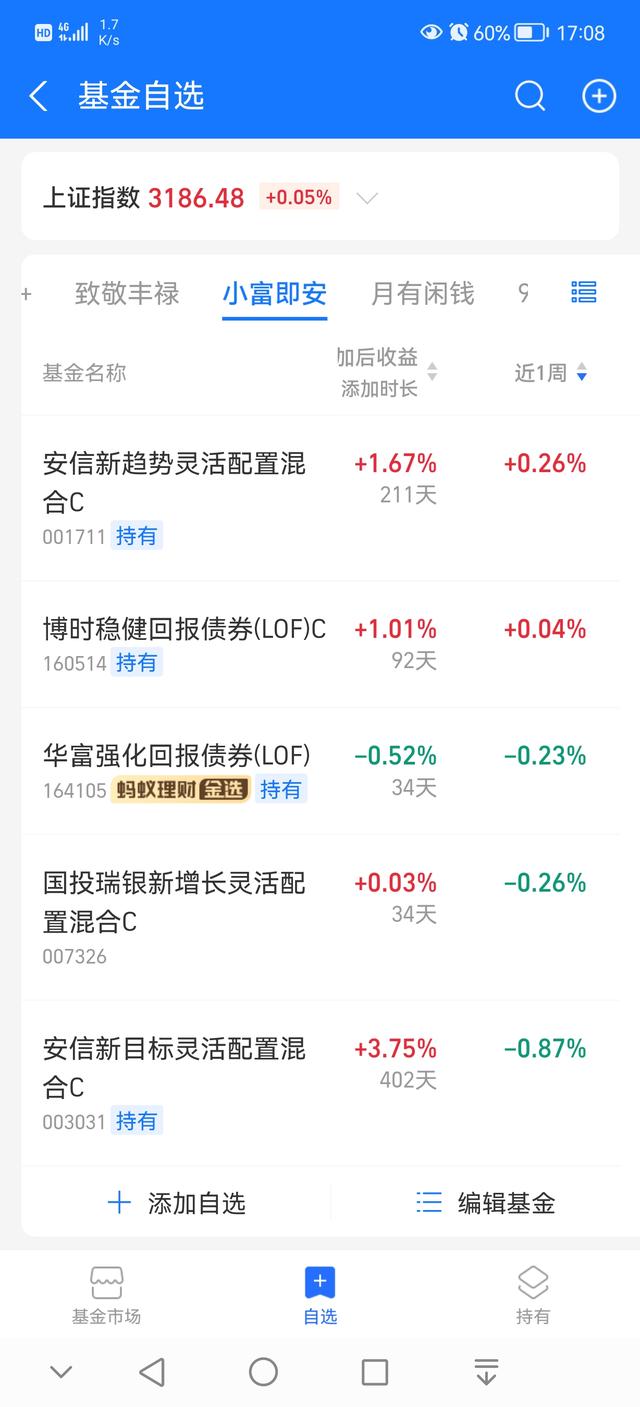Switch to the 月有闲钱 tab
The width and height of the screenshot is (640, 1407).
(422, 293)
